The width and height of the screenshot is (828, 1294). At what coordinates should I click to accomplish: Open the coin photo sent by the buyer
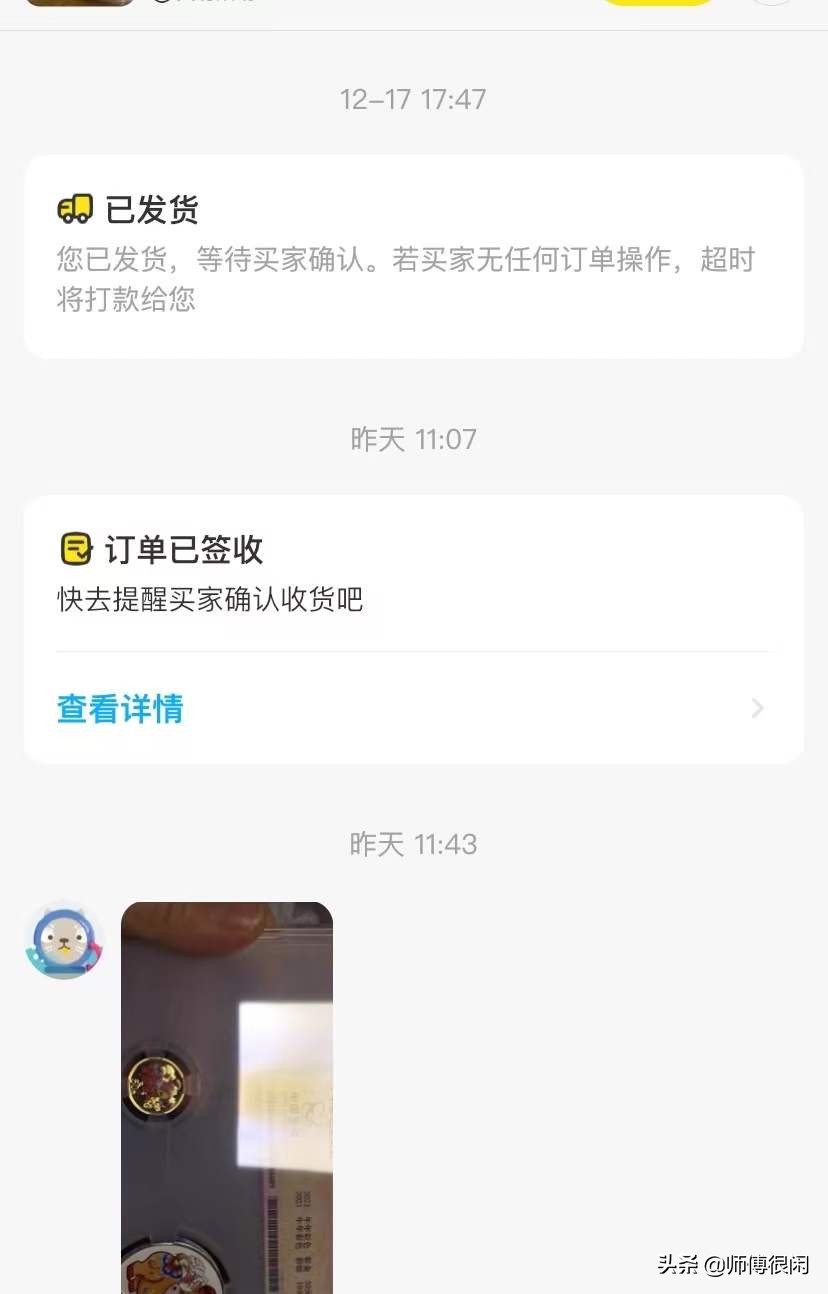click(227, 1095)
